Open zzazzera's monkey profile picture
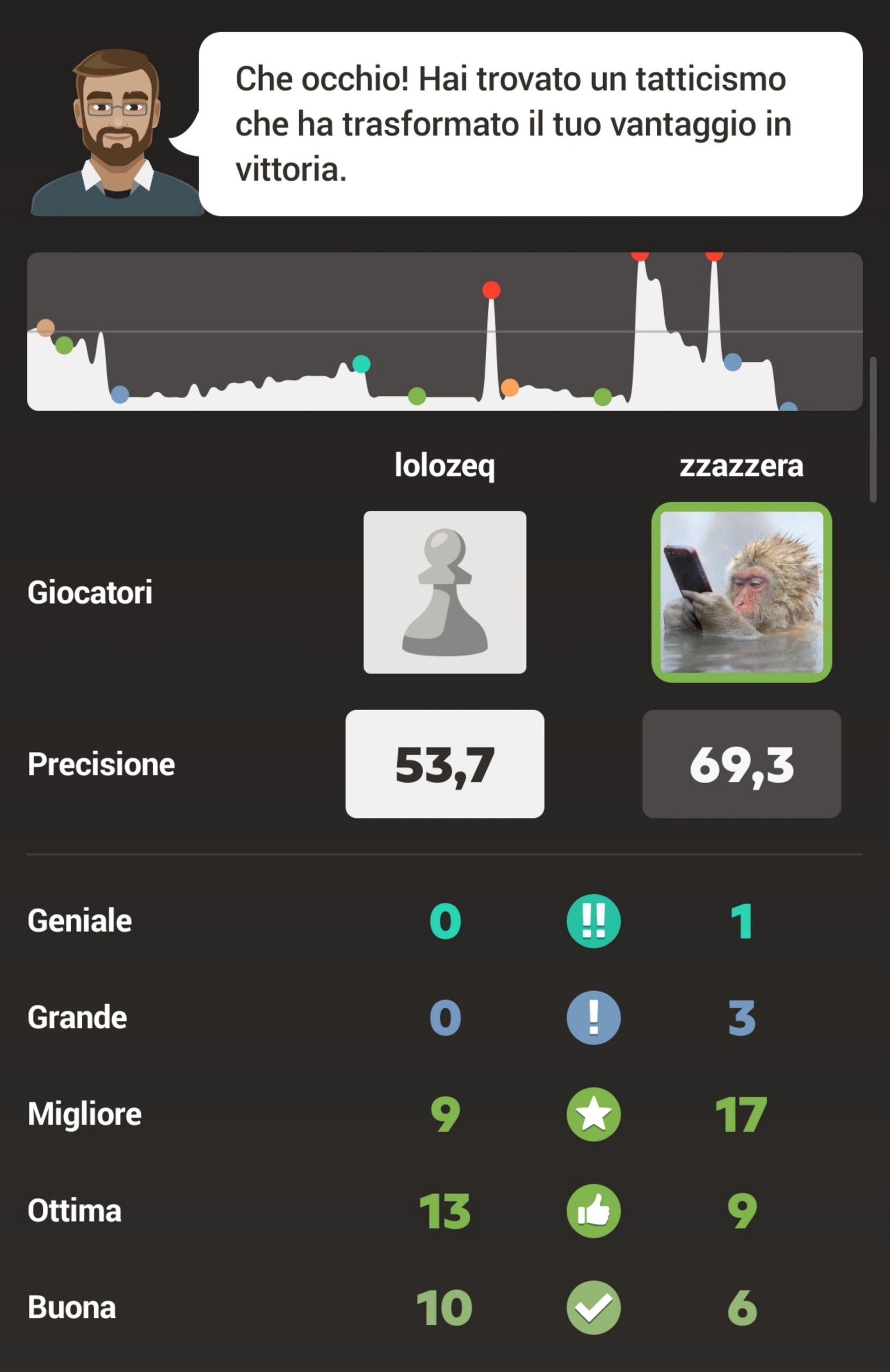This screenshot has height=1372, width=890. pyautogui.click(x=741, y=592)
